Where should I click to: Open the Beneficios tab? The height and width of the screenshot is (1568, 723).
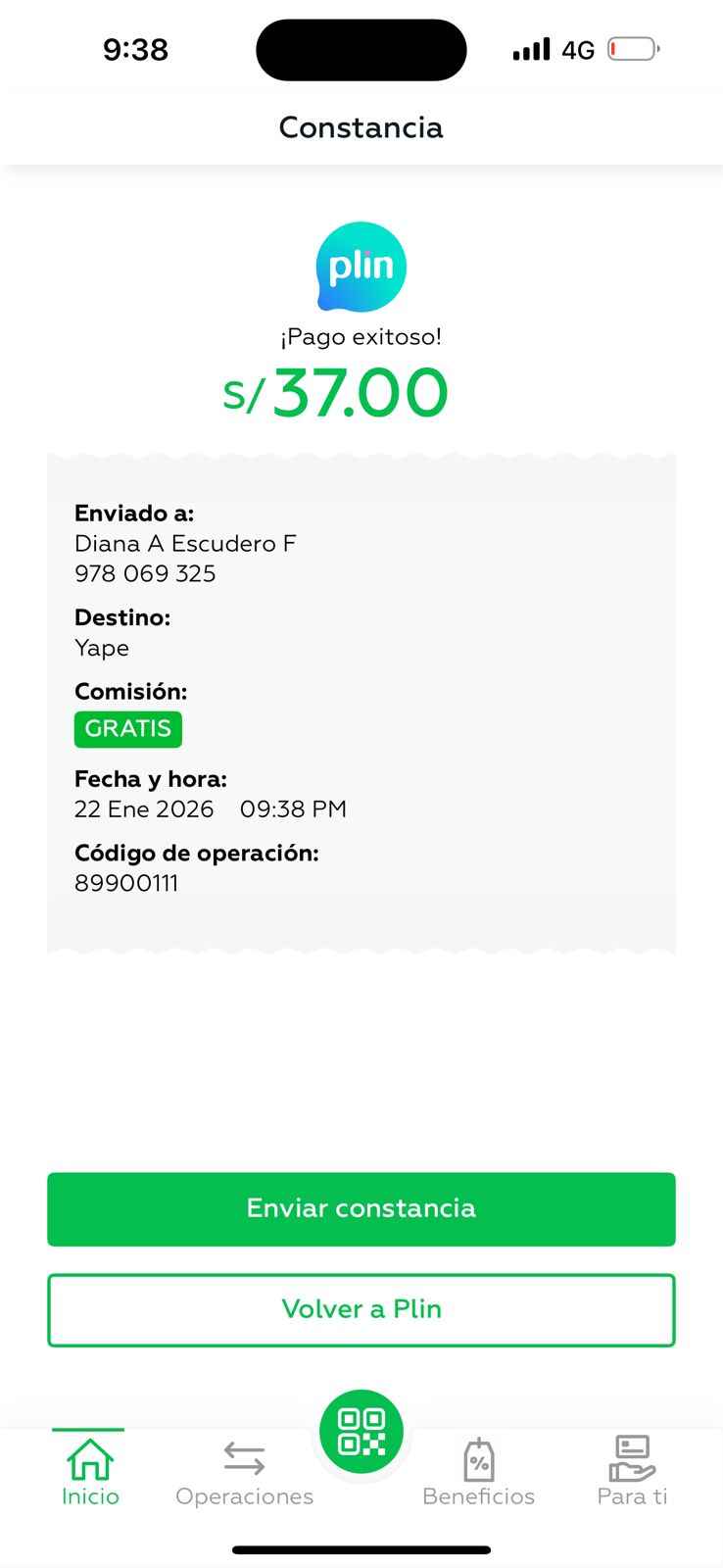478,1472
